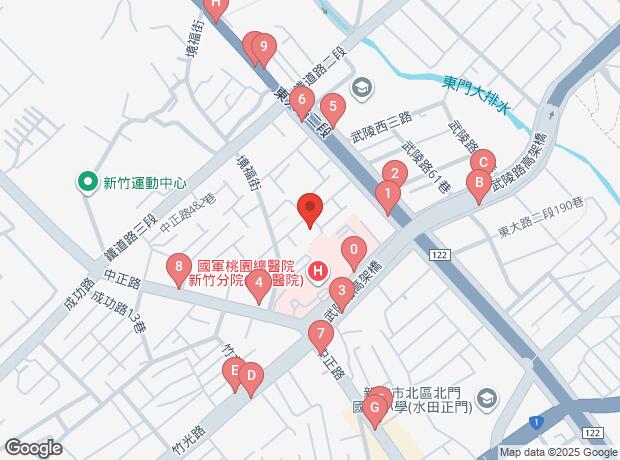Open map marker number 7
The image size is (620, 460).
pyautogui.click(x=320, y=333)
